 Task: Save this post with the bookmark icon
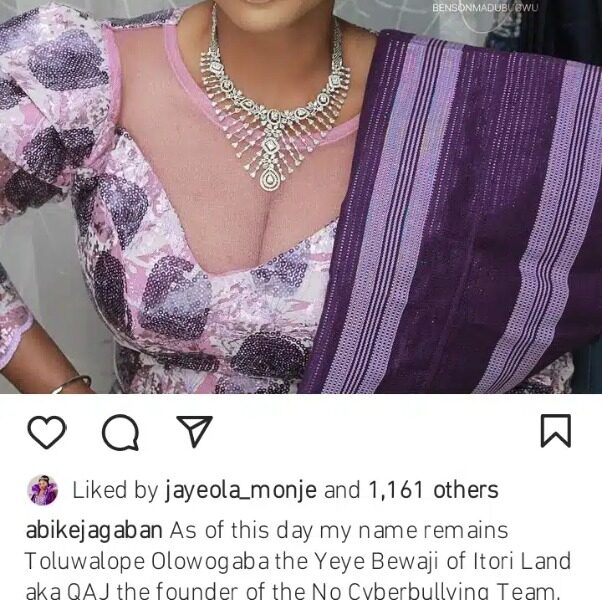click(x=555, y=431)
